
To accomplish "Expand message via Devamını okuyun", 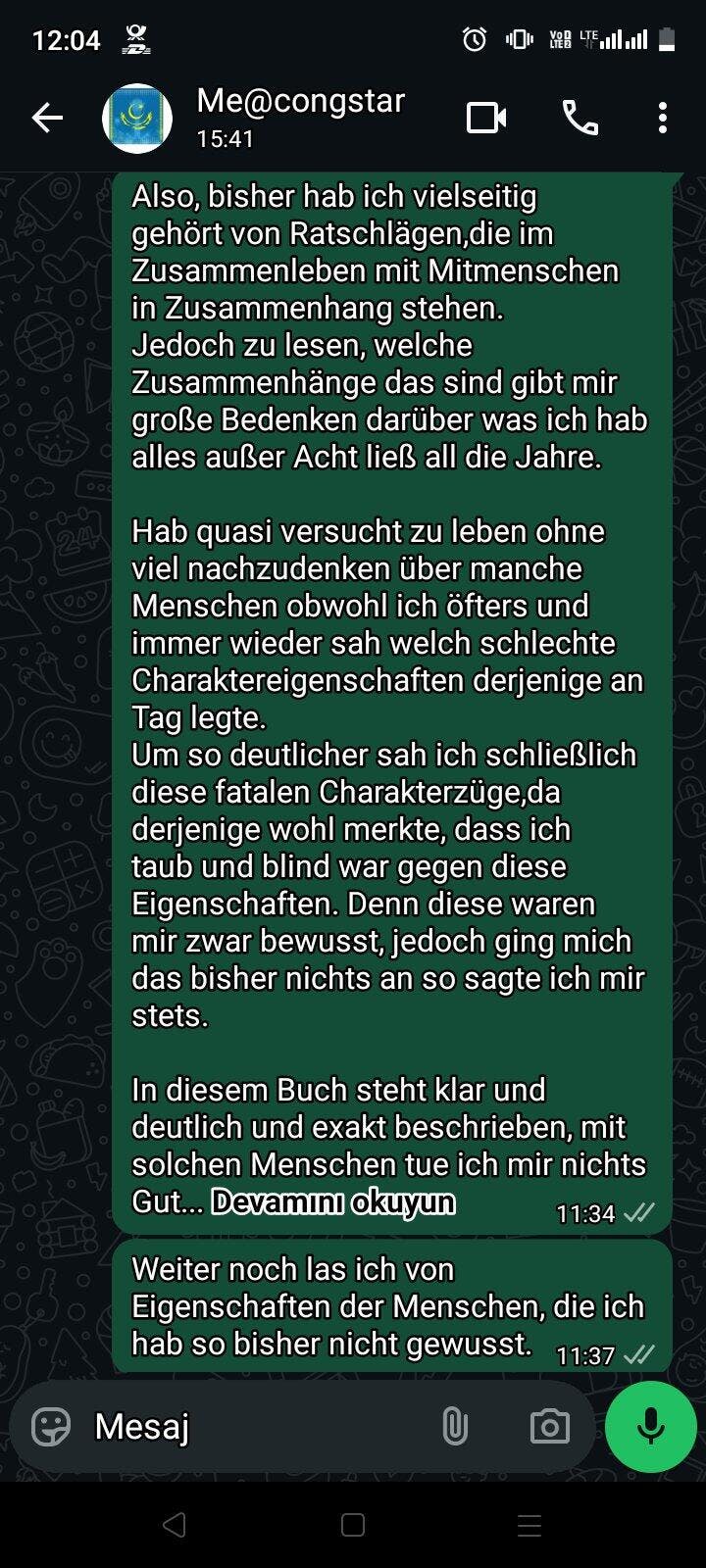I will pyautogui.click(x=332, y=1202).
